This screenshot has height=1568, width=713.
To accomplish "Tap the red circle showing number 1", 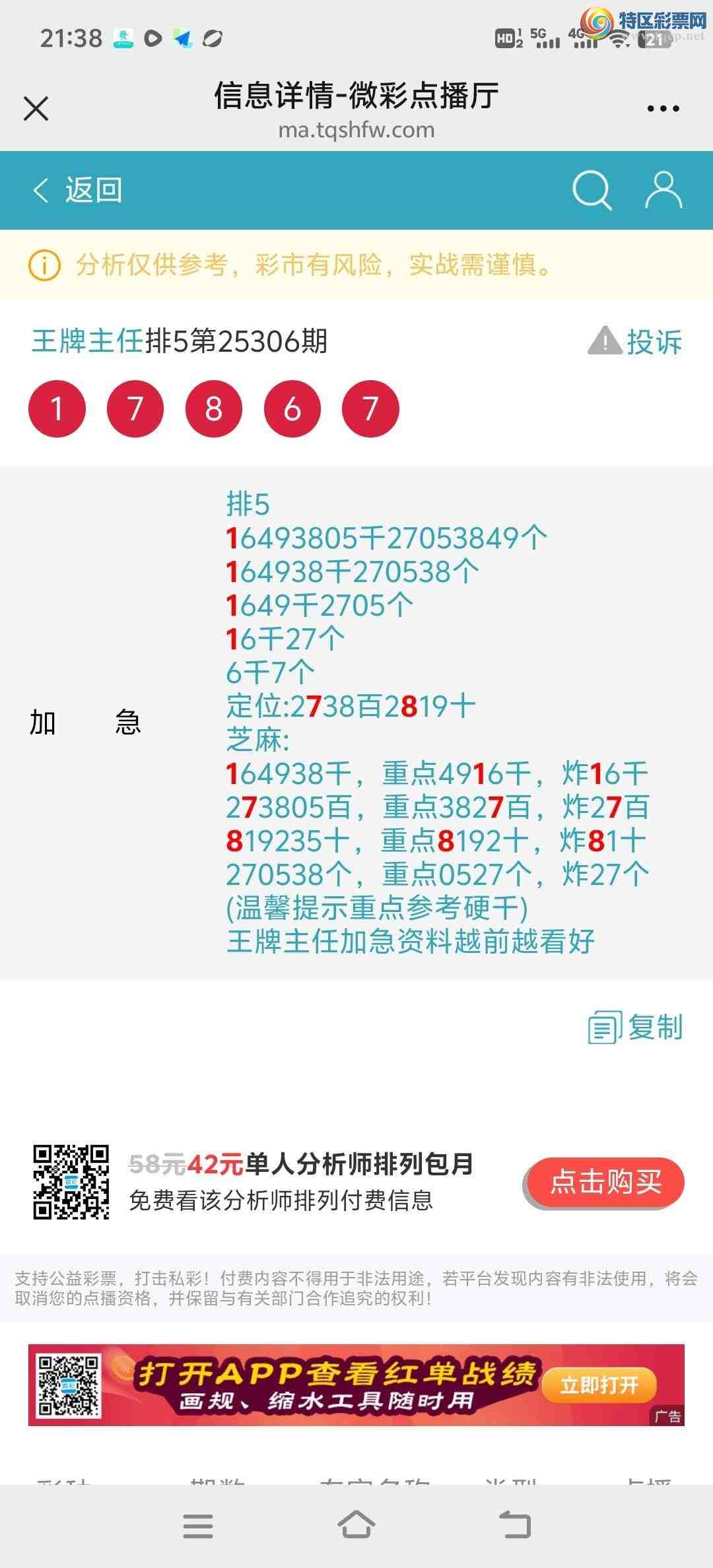I will tap(57, 408).
